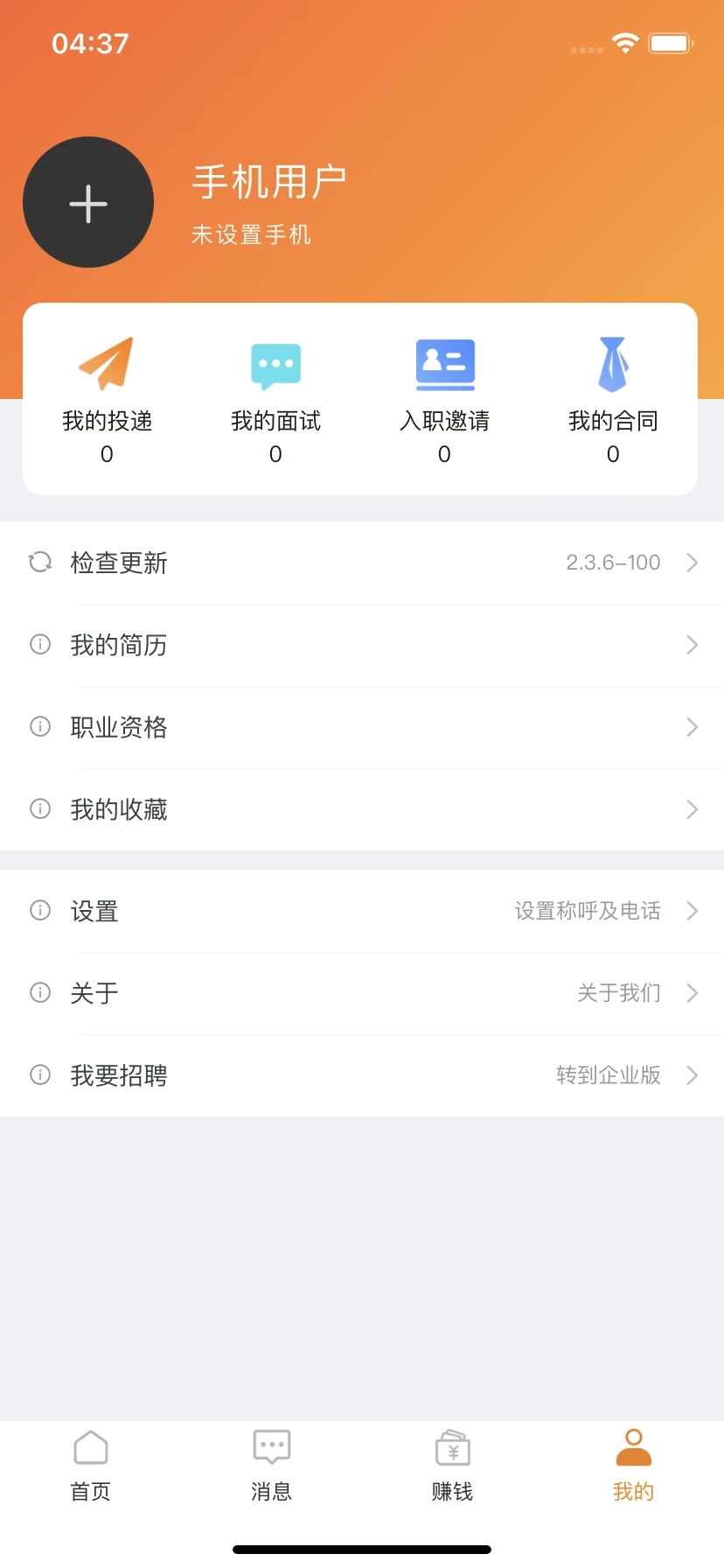
Task: Tap the chat bubble icon for 我的面试
Action: point(275,365)
